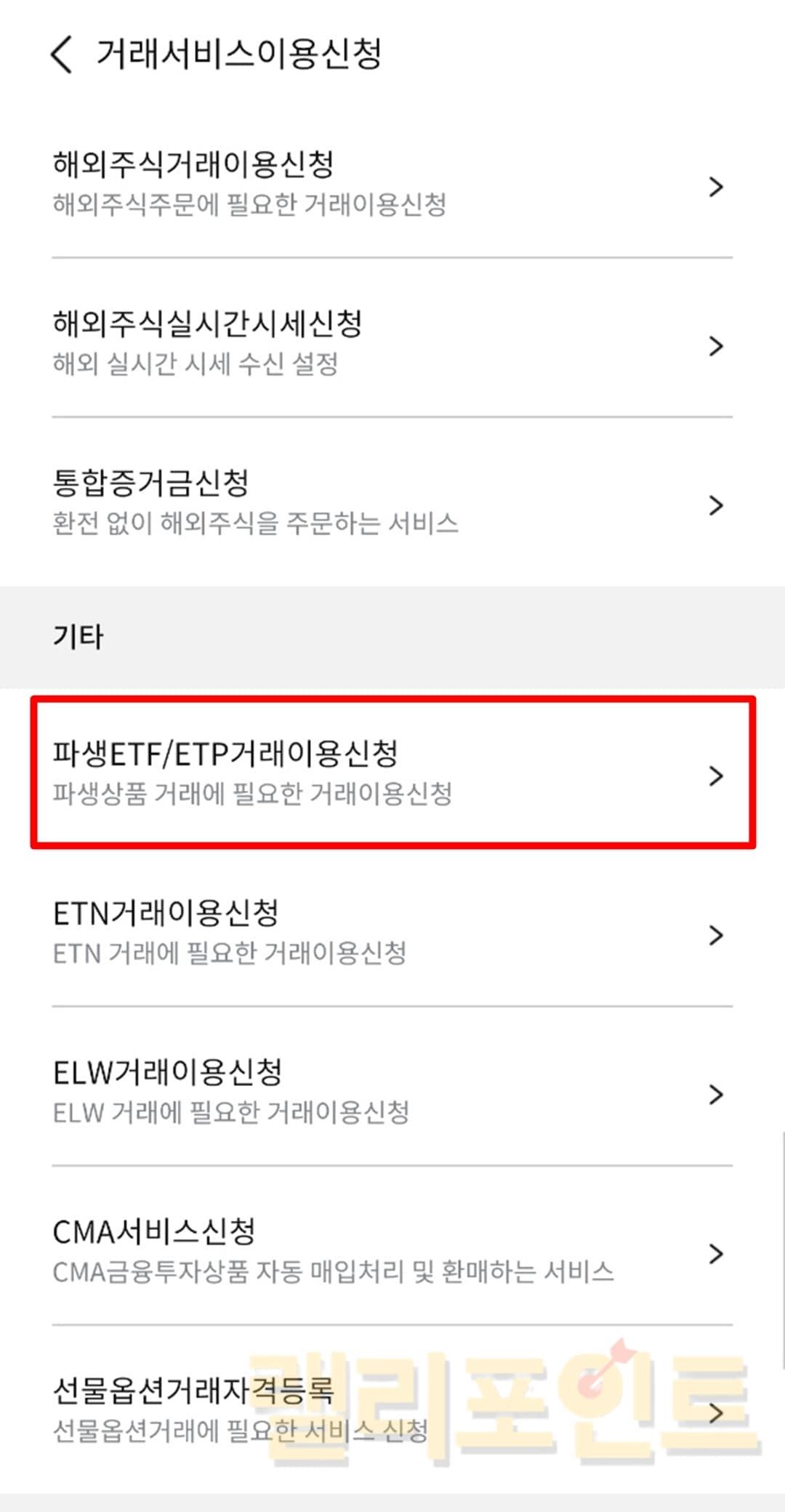
Task: Open 해외주식거래이용신청 row
Action: (x=392, y=185)
